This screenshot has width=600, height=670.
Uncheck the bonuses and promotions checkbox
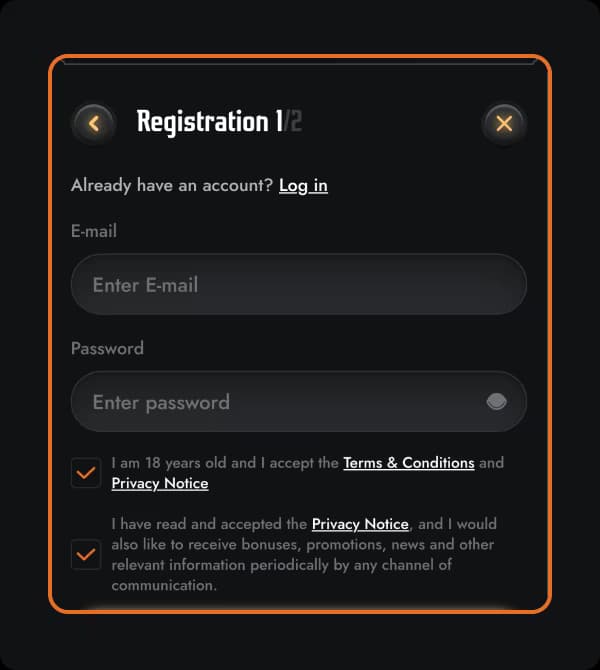(86, 554)
